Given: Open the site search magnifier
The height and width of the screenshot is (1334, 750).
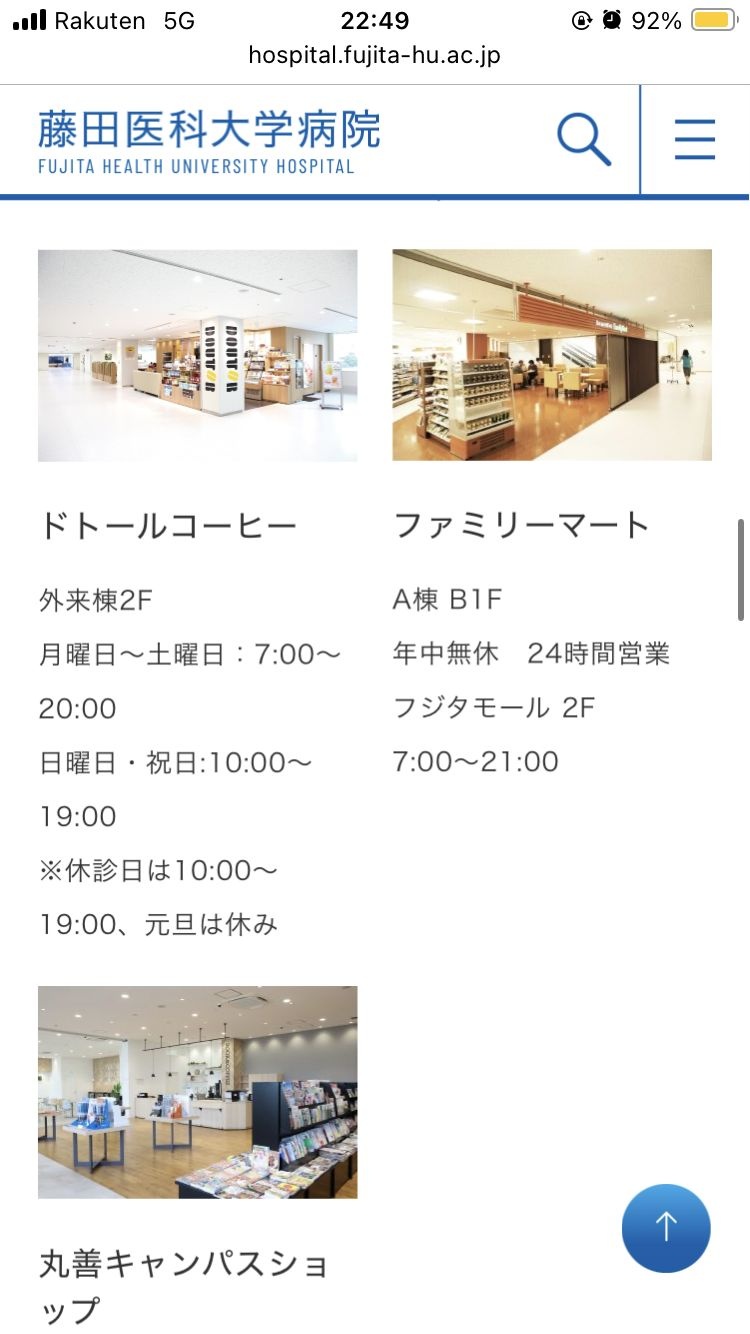Looking at the screenshot, I should (x=584, y=139).
